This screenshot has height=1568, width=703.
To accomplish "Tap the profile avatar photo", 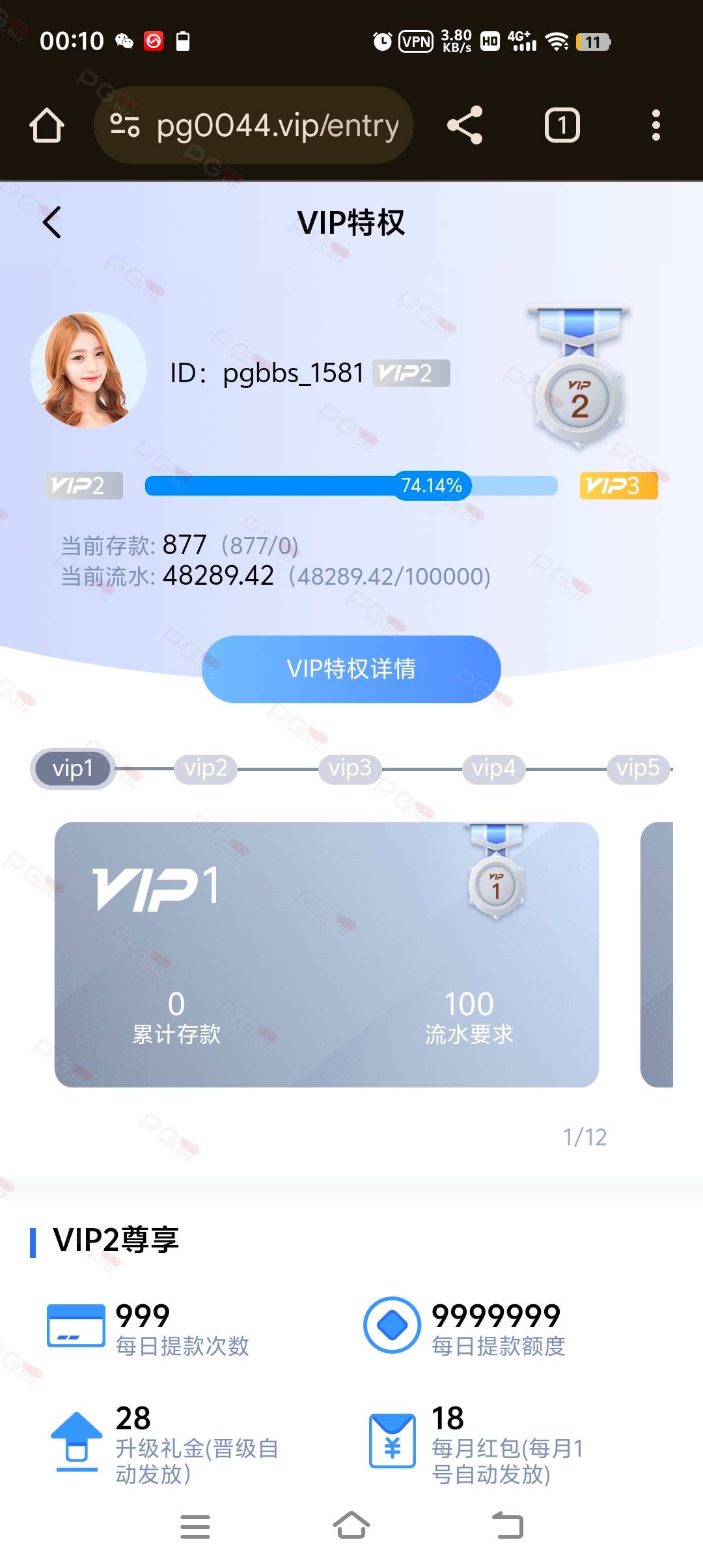I will [89, 370].
